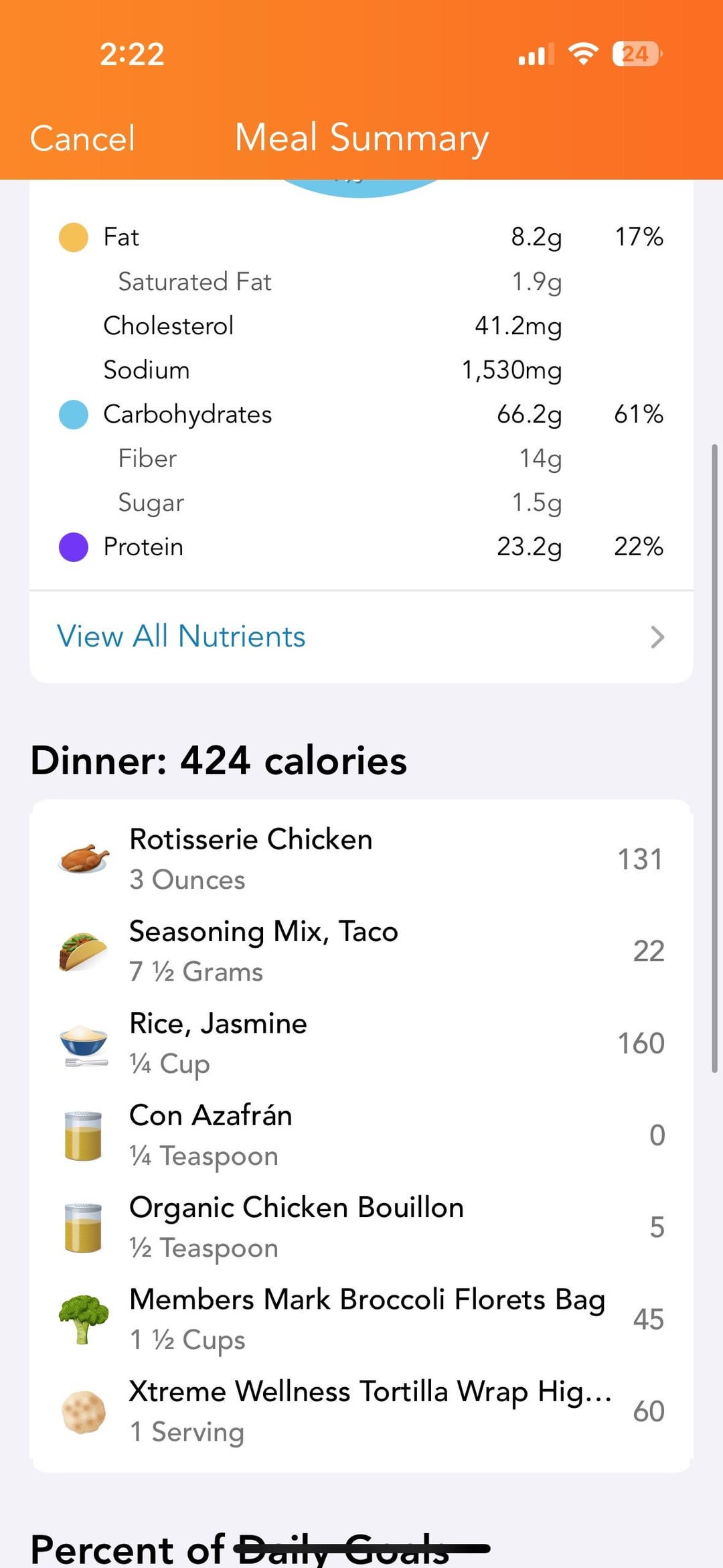
Task: Tap the Con Azafrán row
Action: pyautogui.click(x=361, y=1135)
